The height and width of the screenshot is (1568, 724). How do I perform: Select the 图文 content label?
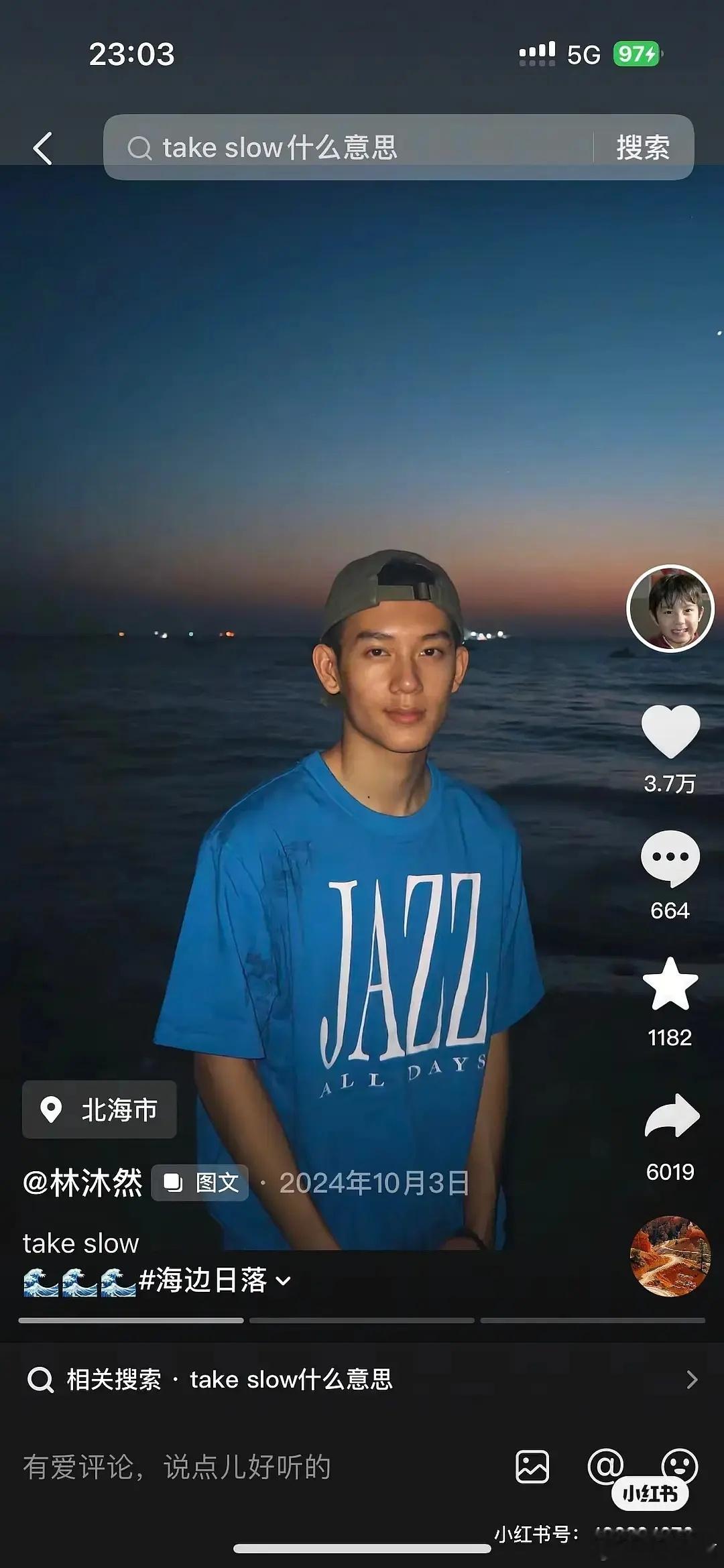pos(200,1183)
